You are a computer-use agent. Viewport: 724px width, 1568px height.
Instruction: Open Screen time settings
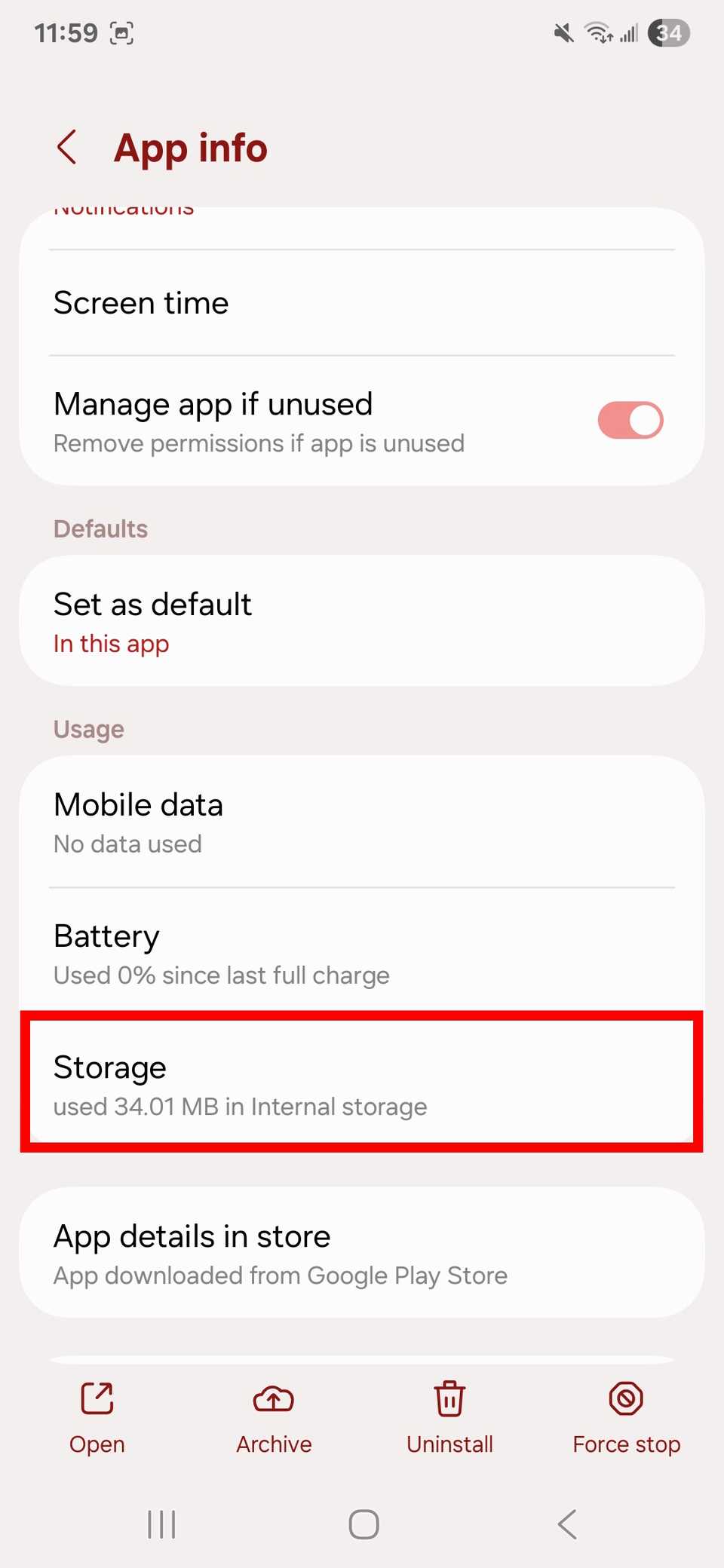[x=362, y=303]
